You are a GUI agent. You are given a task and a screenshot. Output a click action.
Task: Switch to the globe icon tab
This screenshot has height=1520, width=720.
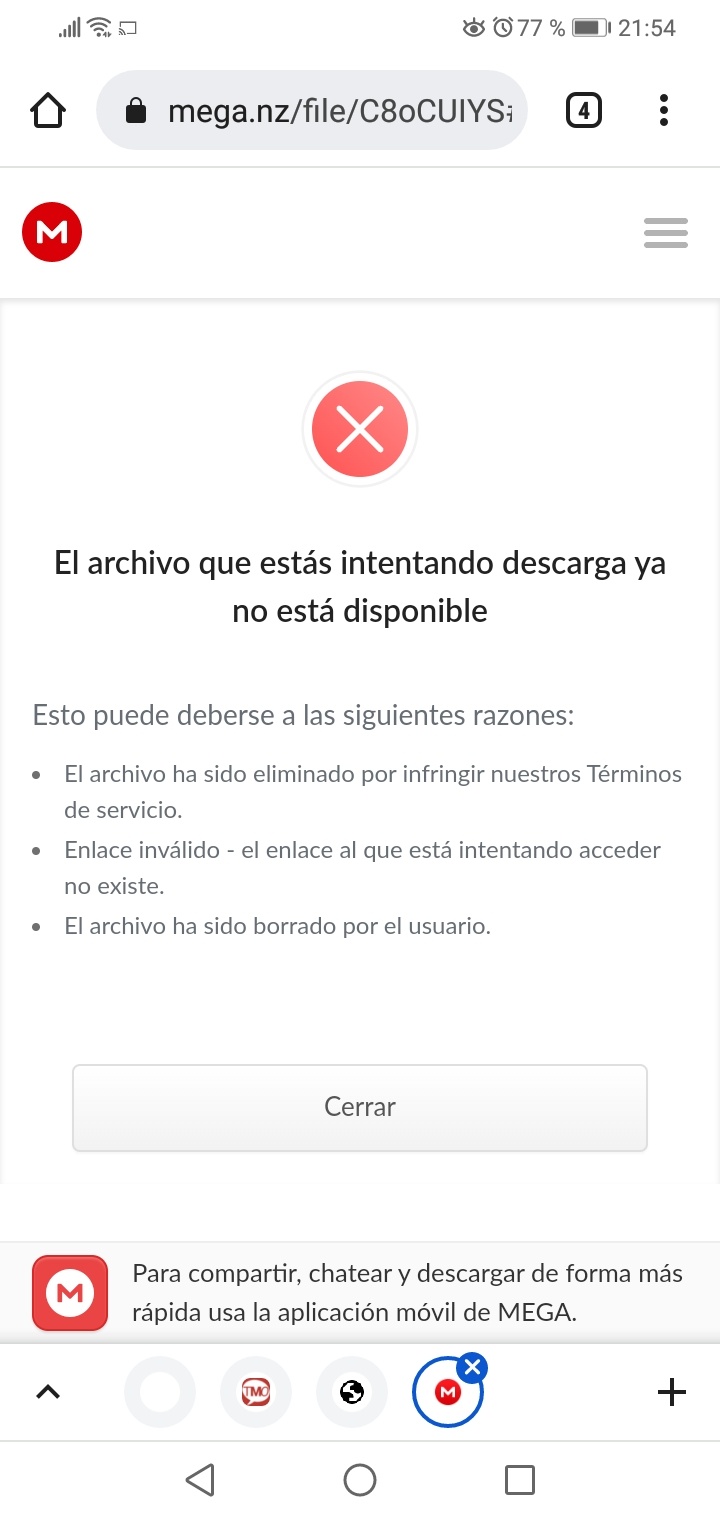(352, 1391)
